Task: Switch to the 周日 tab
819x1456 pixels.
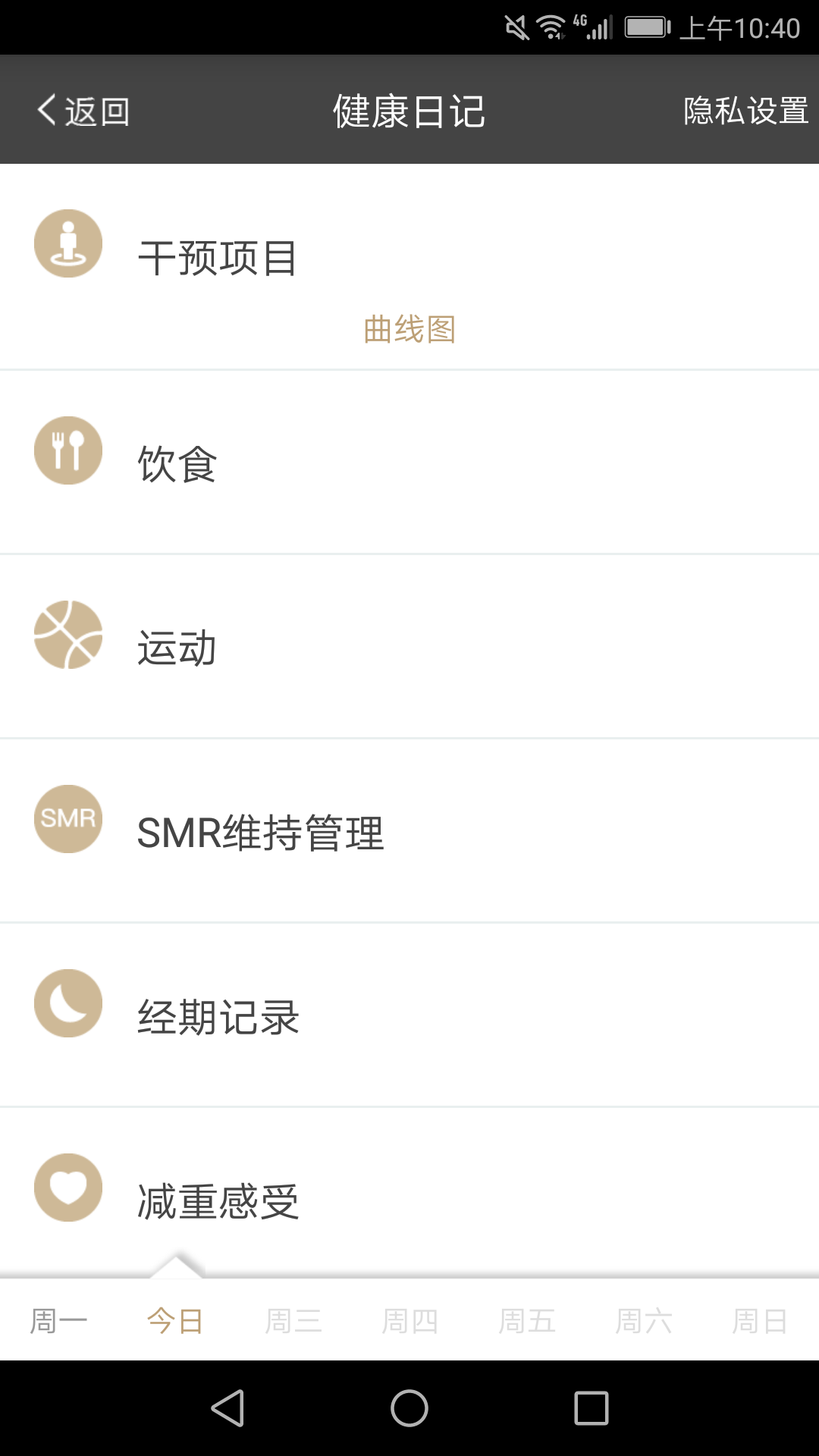Action: coord(760,1319)
